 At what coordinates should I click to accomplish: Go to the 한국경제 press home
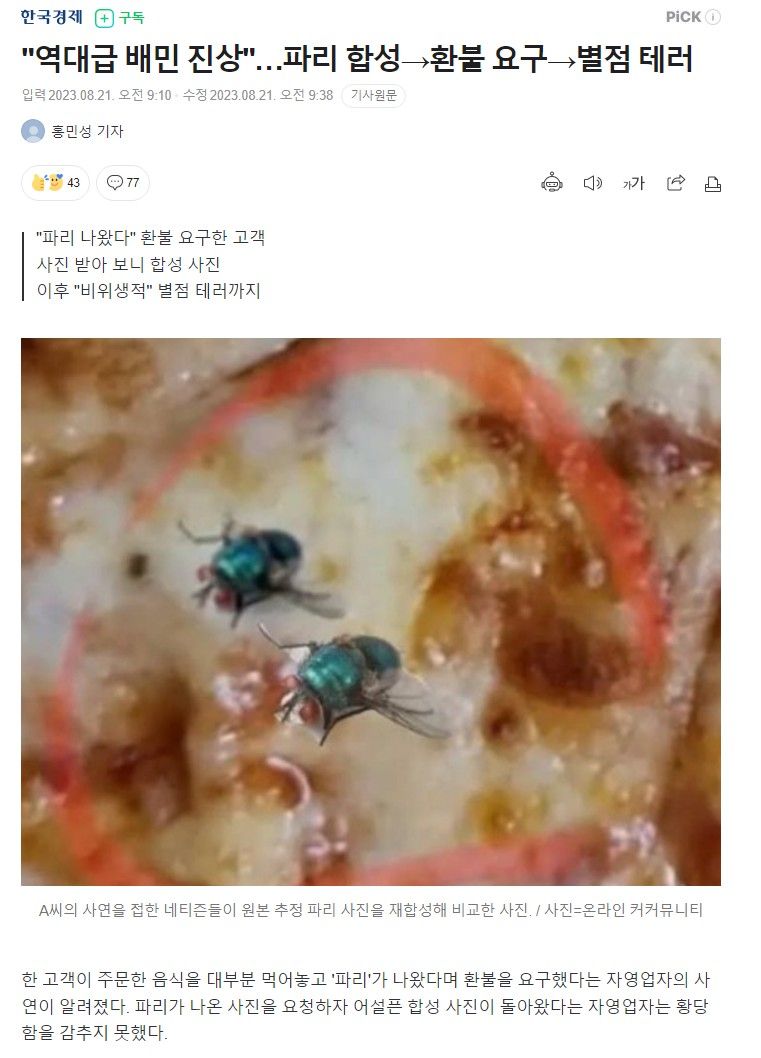pos(52,17)
